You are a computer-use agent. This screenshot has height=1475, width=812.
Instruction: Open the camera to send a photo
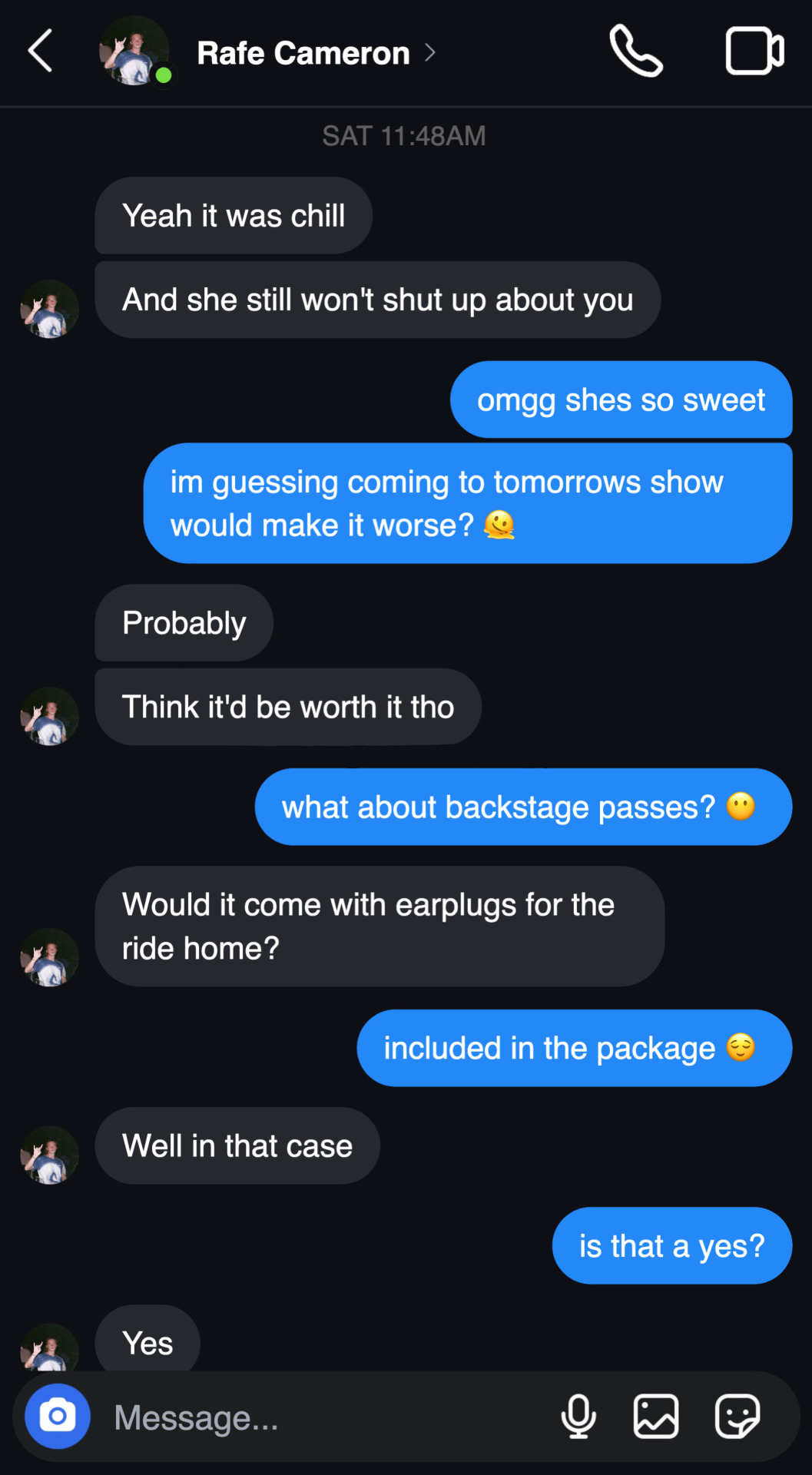pyautogui.click(x=57, y=1416)
